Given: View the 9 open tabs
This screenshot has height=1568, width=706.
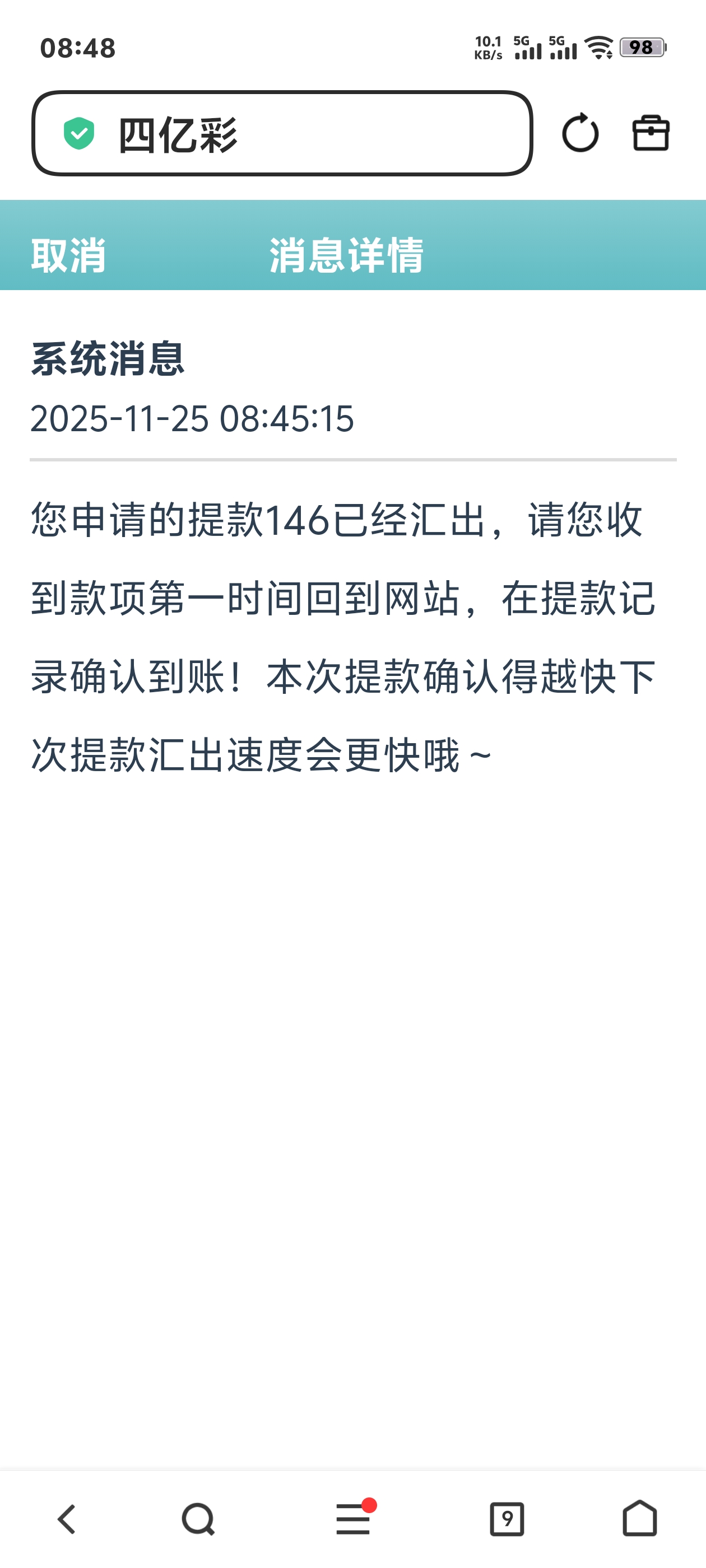Looking at the screenshot, I should (x=507, y=1519).
